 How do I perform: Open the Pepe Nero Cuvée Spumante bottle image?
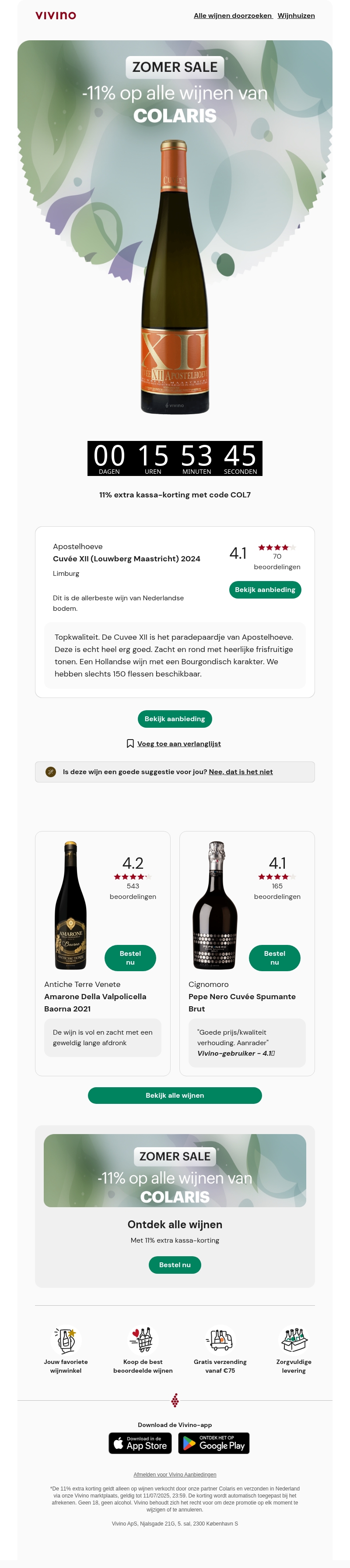click(x=215, y=905)
